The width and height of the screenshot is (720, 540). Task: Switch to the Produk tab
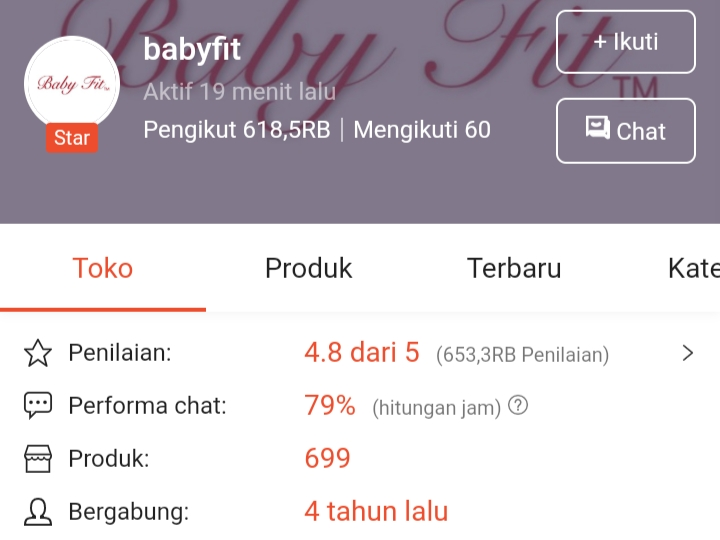click(308, 268)
